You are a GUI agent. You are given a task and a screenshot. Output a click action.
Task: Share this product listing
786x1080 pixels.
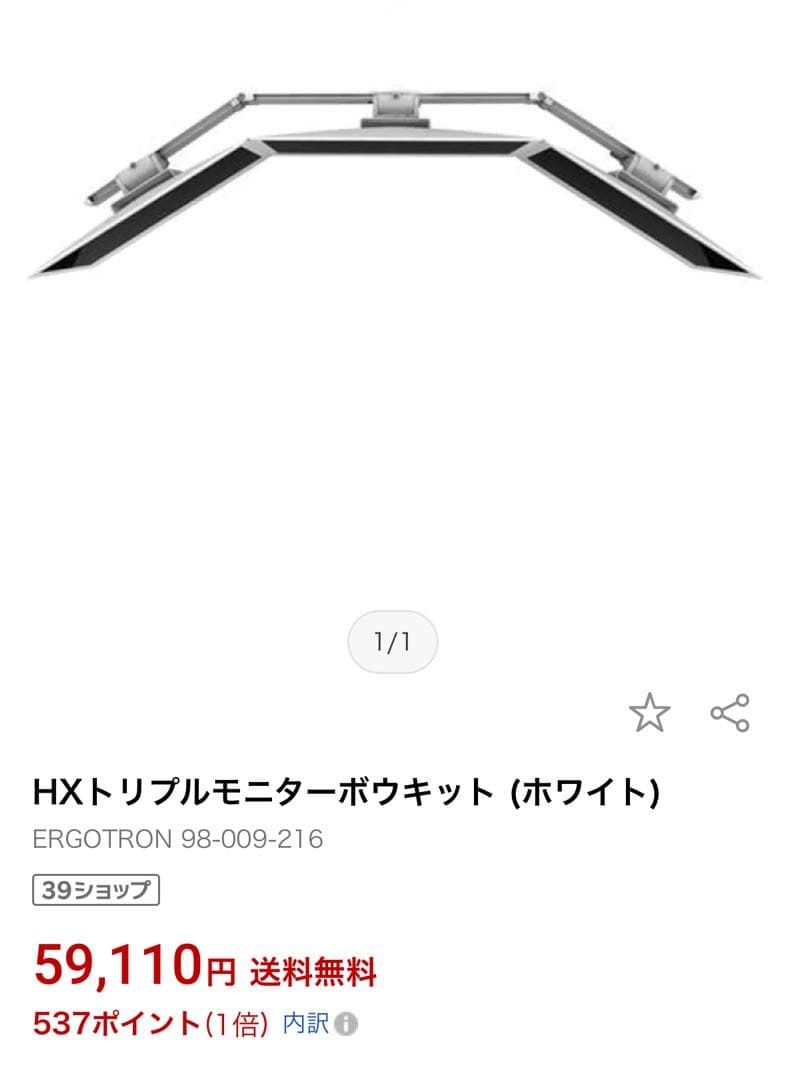pyautogui.click(x=730, y=712)
